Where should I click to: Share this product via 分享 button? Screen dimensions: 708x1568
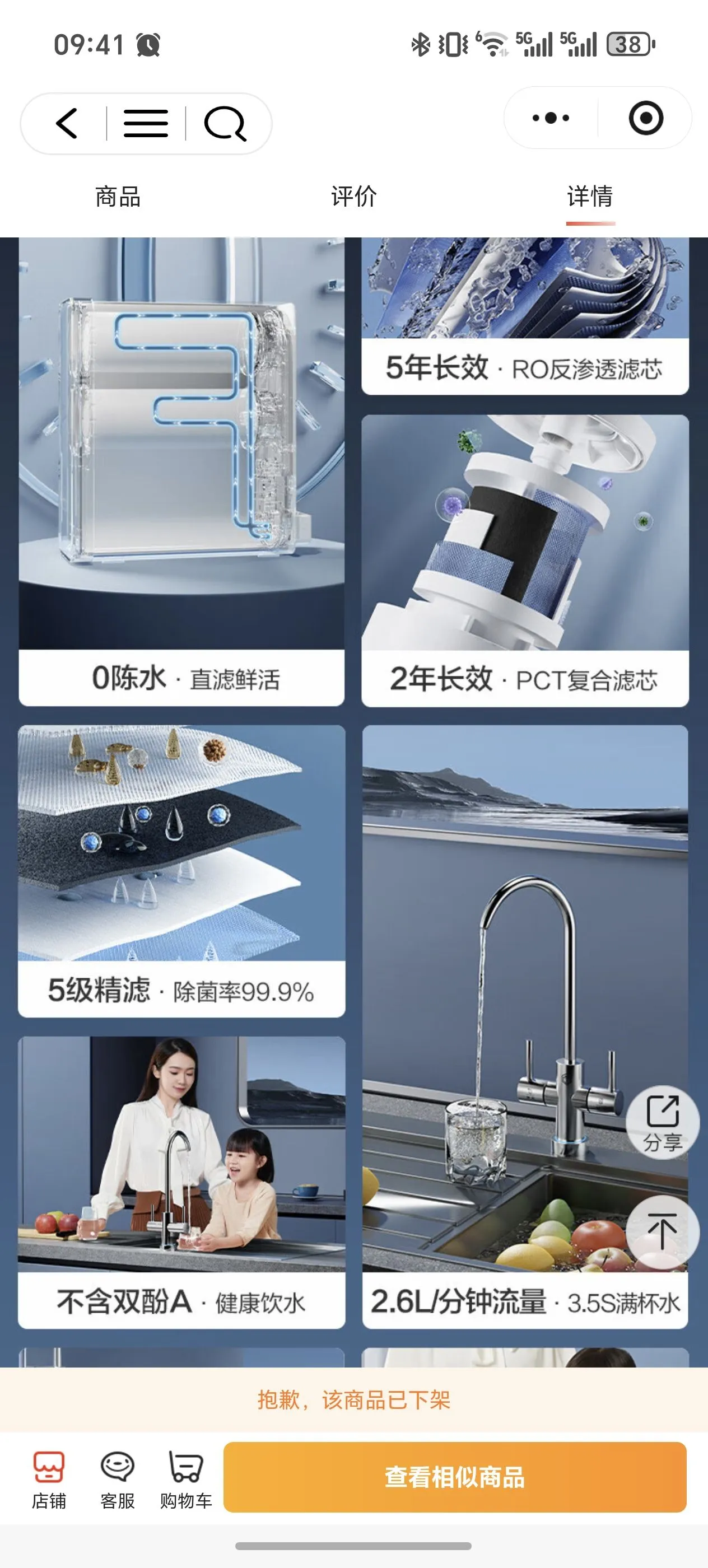click(662, 1122)
